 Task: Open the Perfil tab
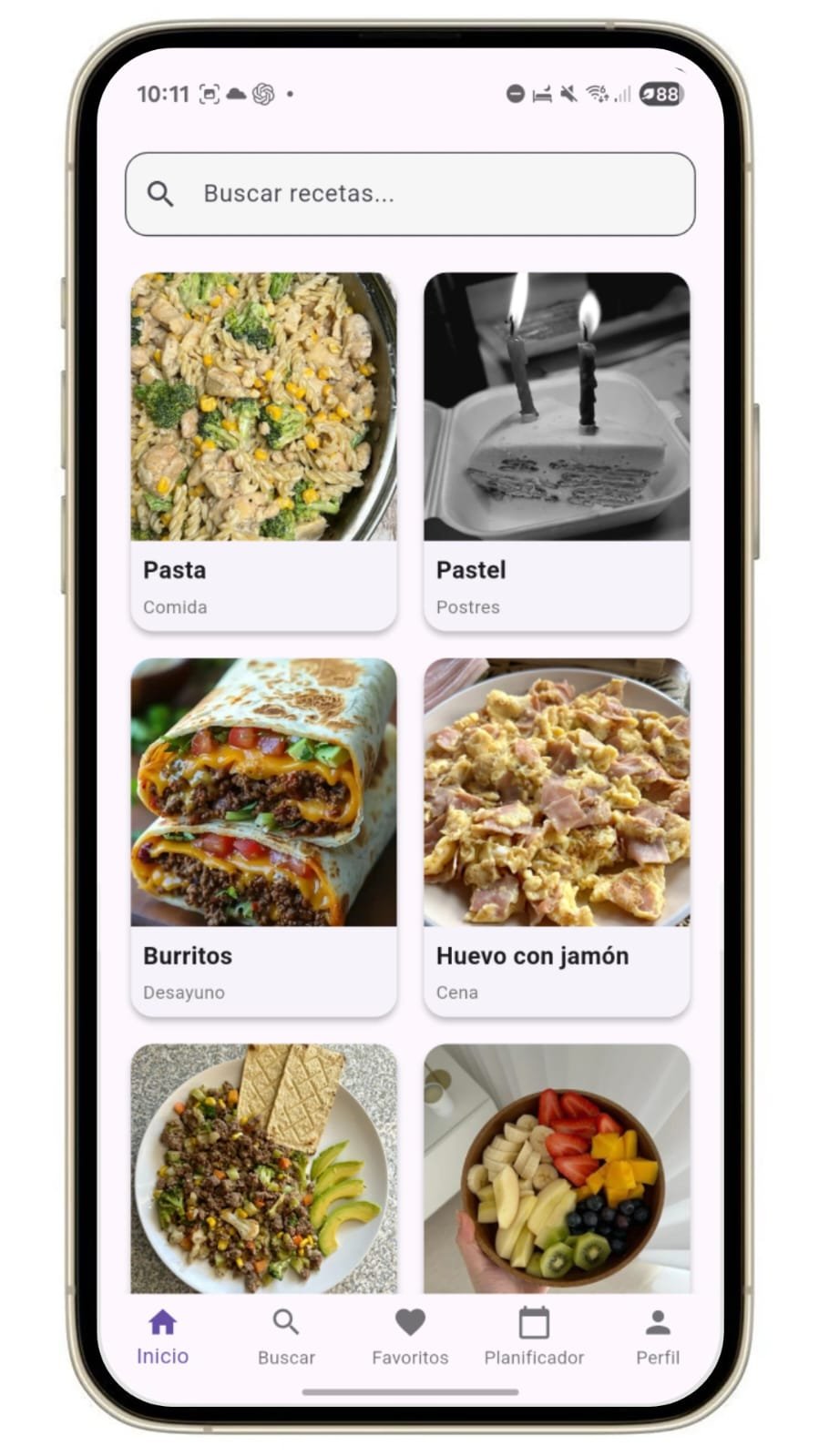pos(658,1337)
